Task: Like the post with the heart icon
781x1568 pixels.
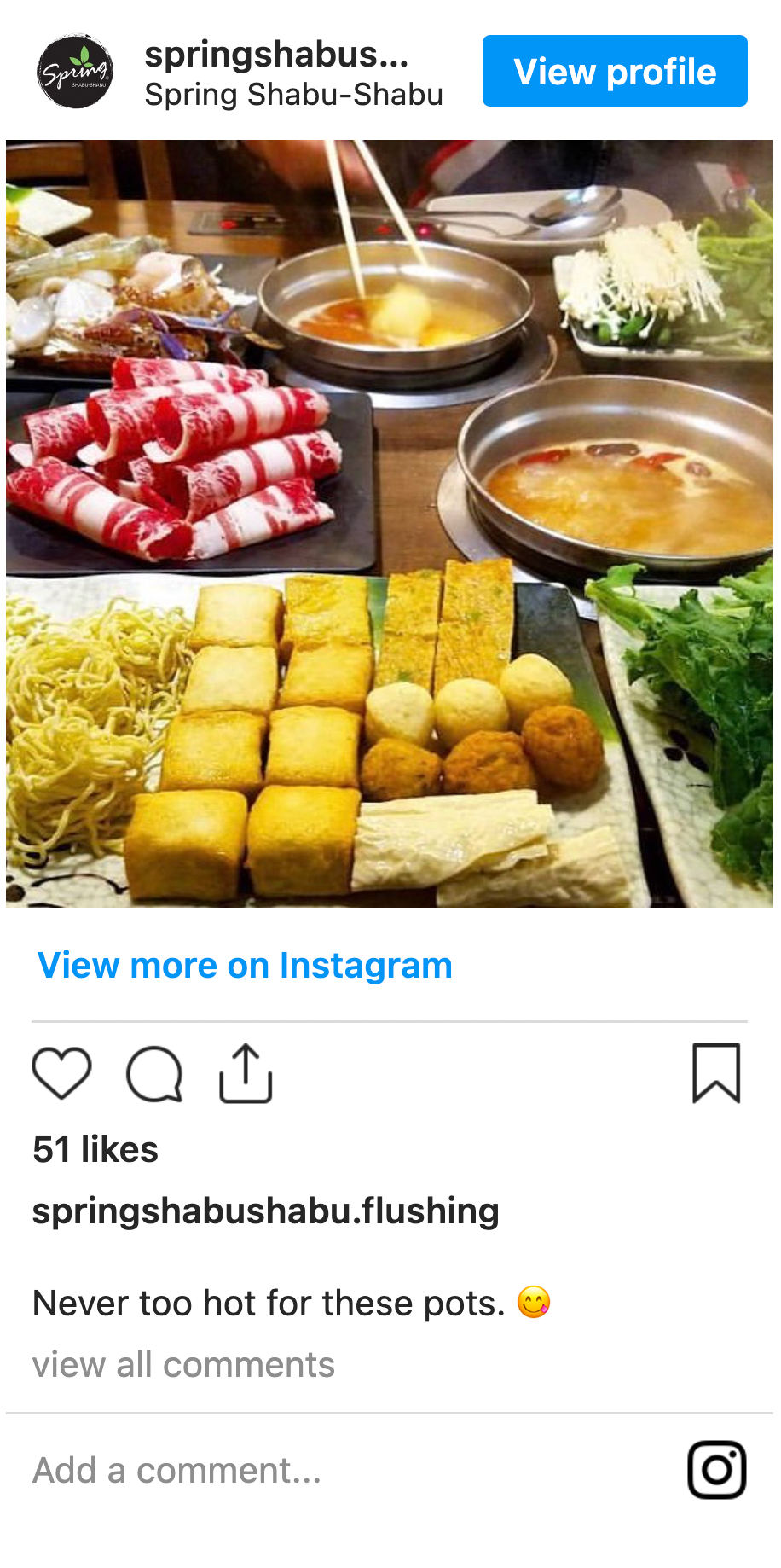Action: click(x=61, y=1073)
